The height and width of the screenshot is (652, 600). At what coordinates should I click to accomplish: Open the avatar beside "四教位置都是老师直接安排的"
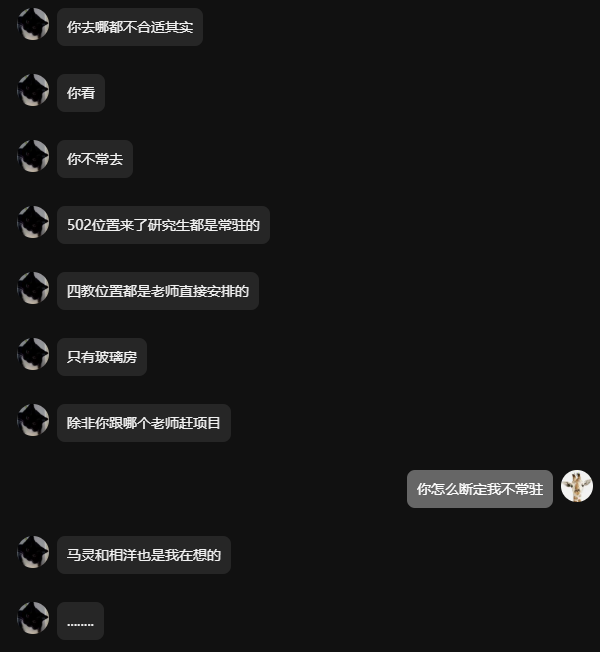click(x=33, y=288)
